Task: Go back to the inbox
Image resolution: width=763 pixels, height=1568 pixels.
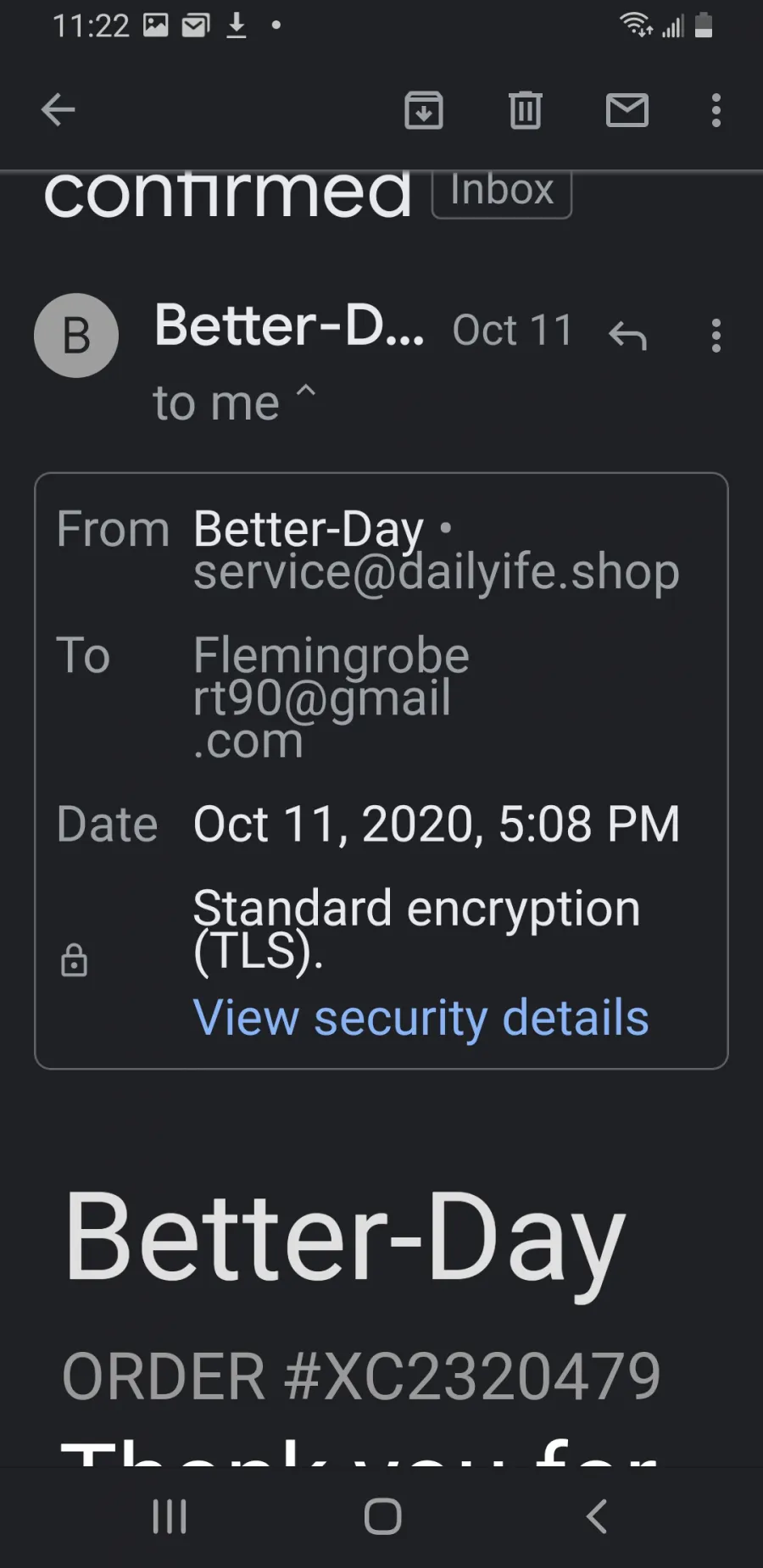Action: tap(58, 110)
